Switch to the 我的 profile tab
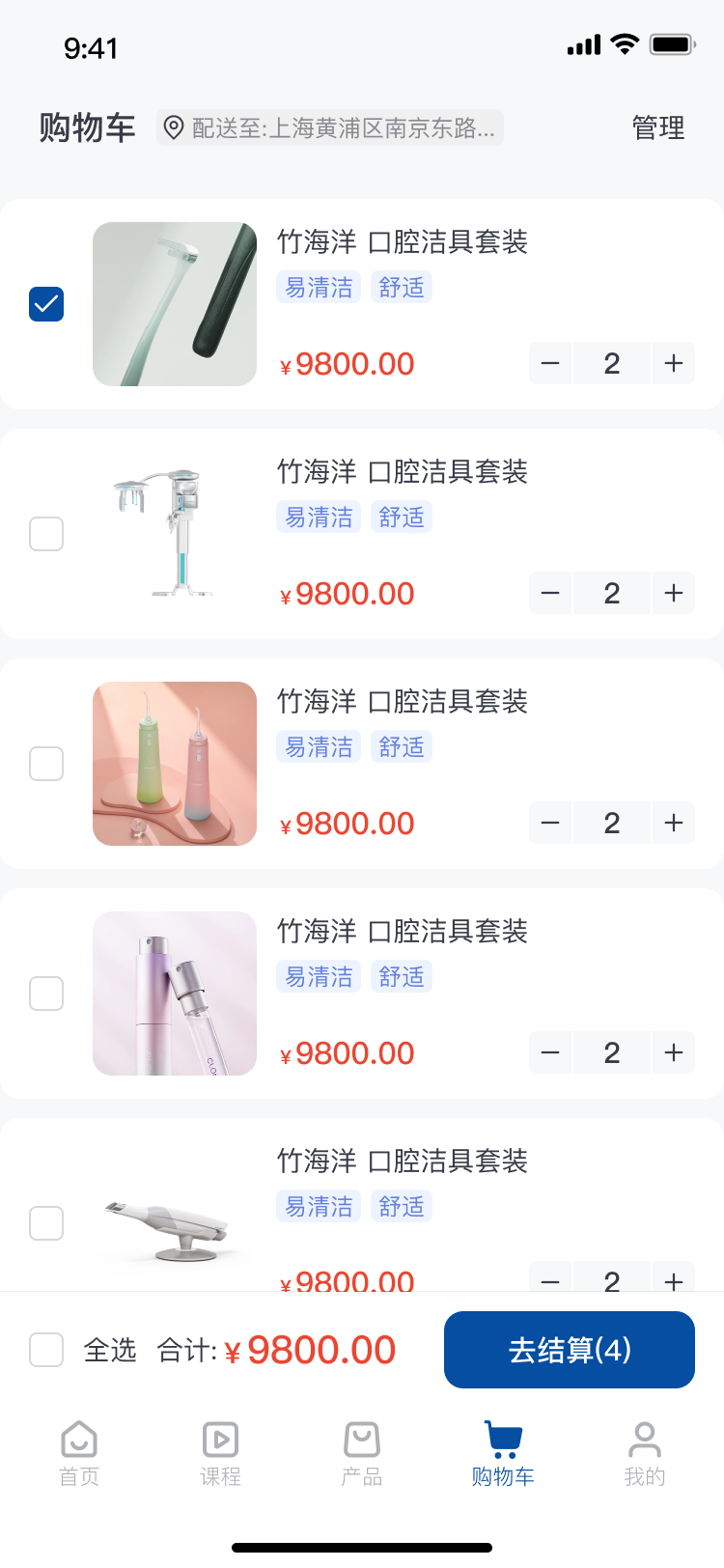The height and width of the screenshot is (1568, 724). [x=644, y=1453]
